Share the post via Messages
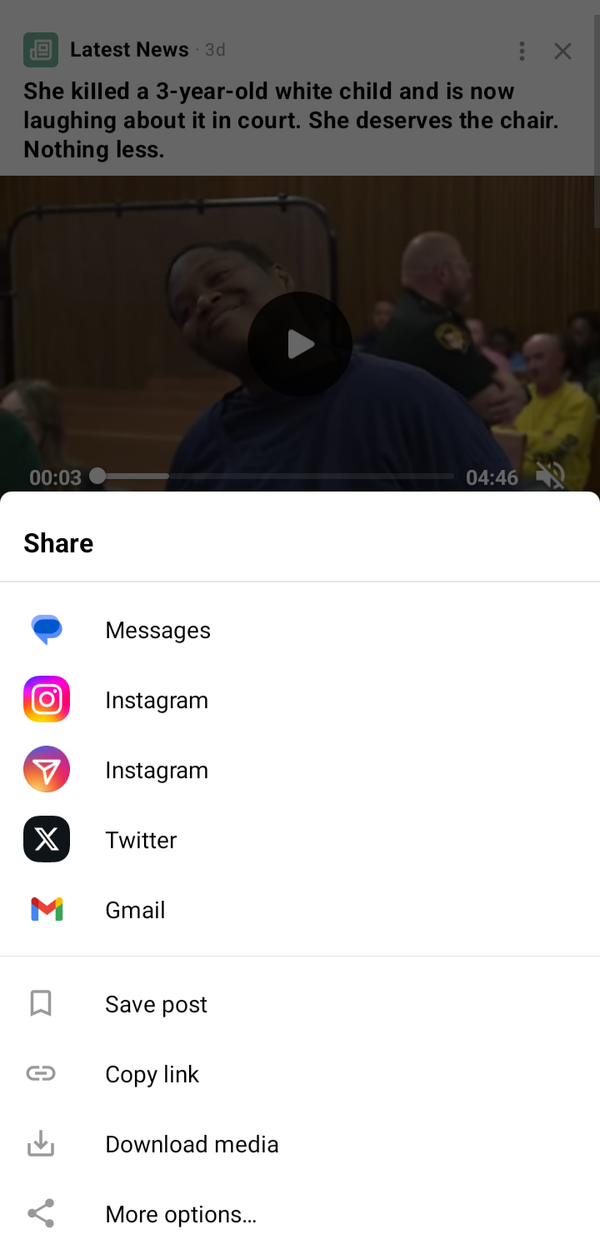600x1243 pixels. (300, 630)
